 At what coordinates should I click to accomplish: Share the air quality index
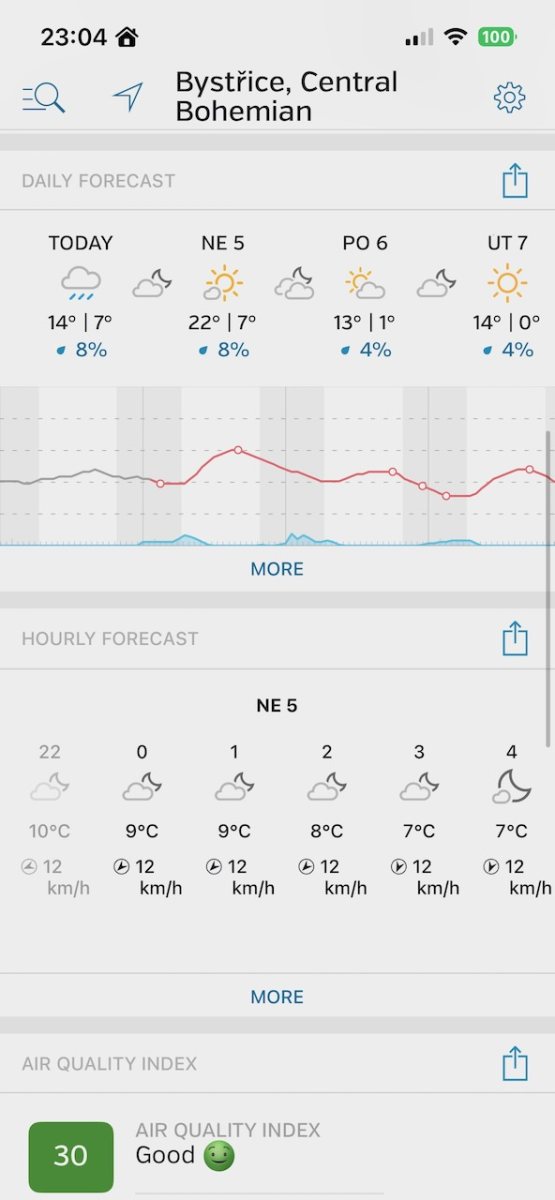515,1063
